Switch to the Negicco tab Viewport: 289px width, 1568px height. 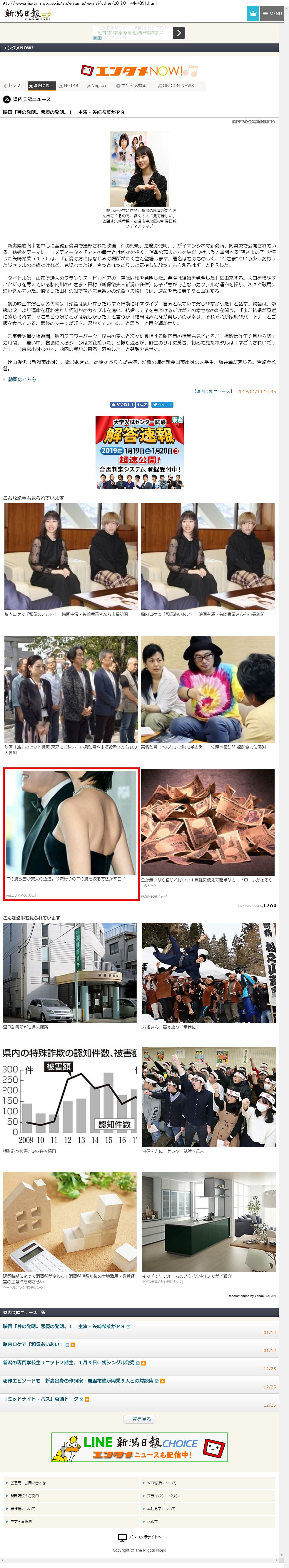[97, 86]
